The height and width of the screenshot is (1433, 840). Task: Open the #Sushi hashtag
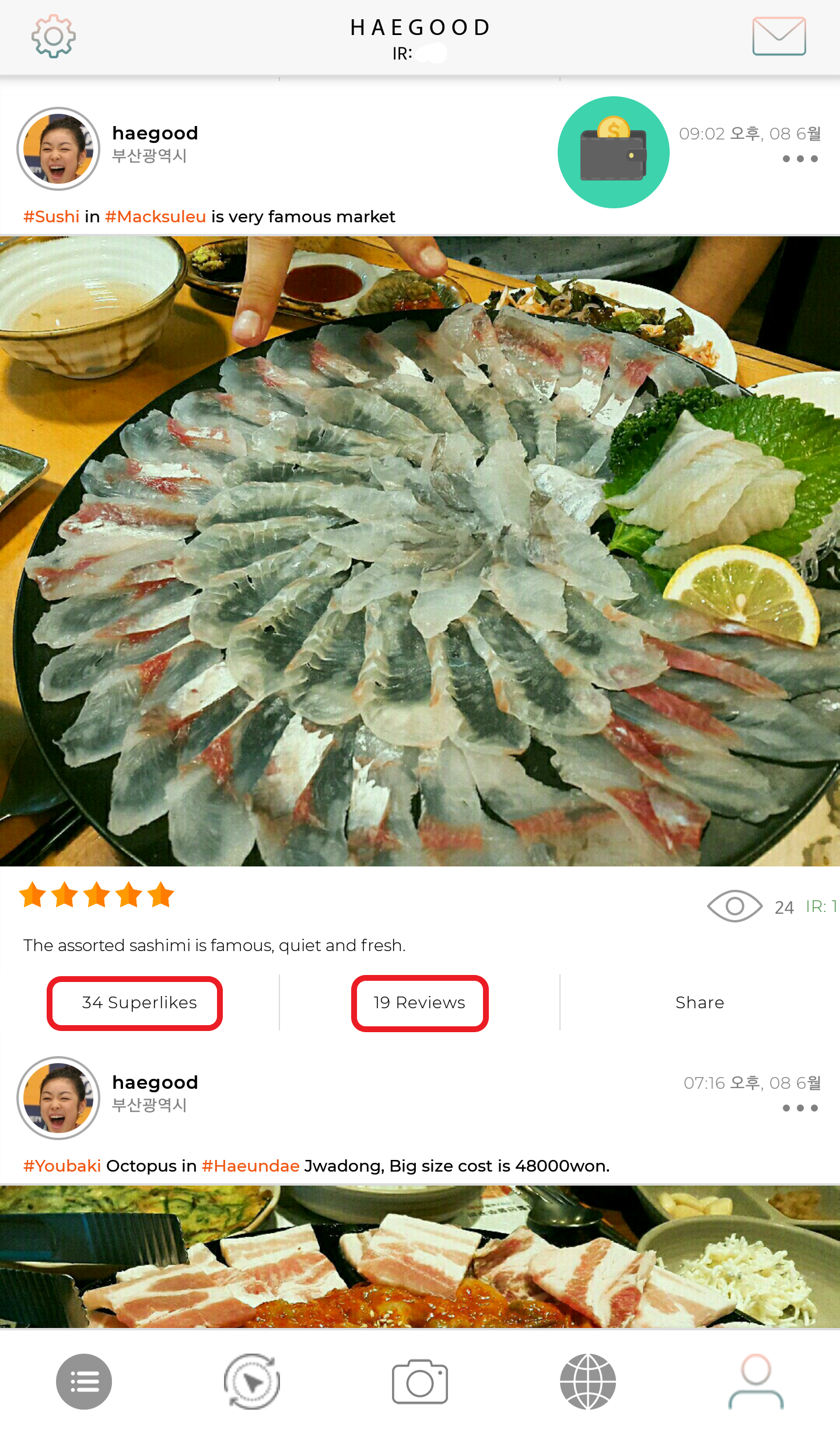51,216
